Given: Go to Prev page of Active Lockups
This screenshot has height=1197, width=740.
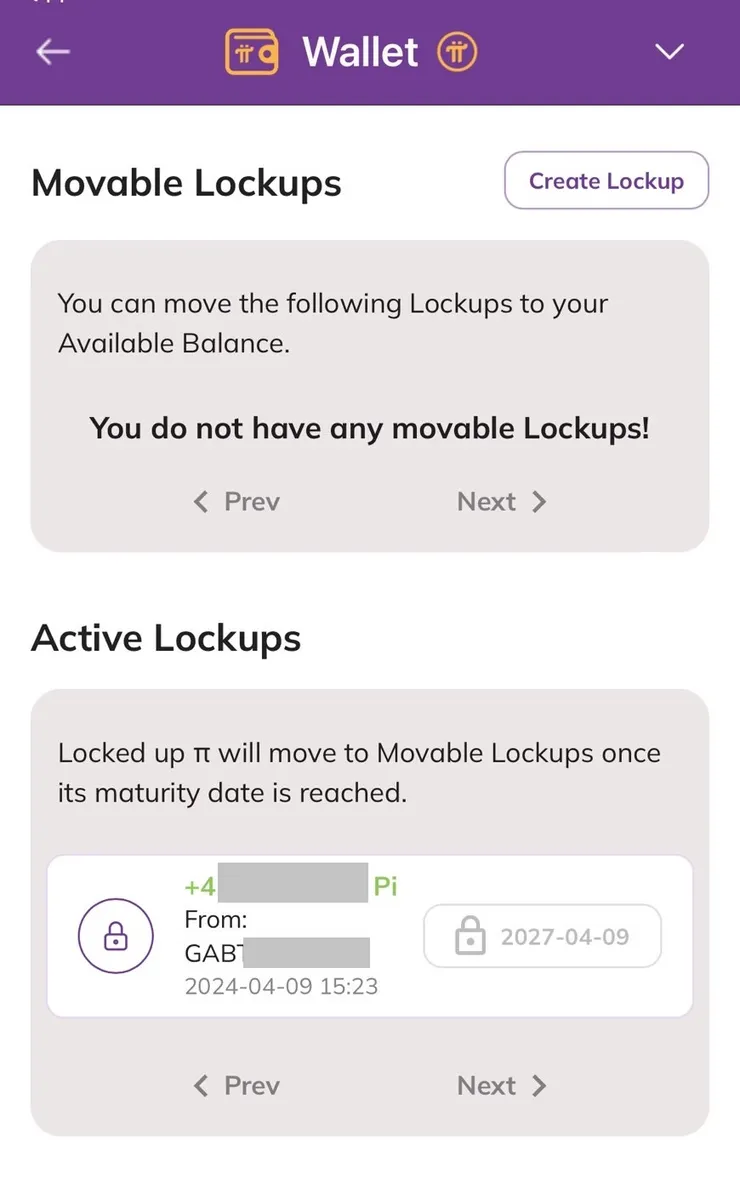Looking at the screenshot, I should click(x=236, y=1085).
